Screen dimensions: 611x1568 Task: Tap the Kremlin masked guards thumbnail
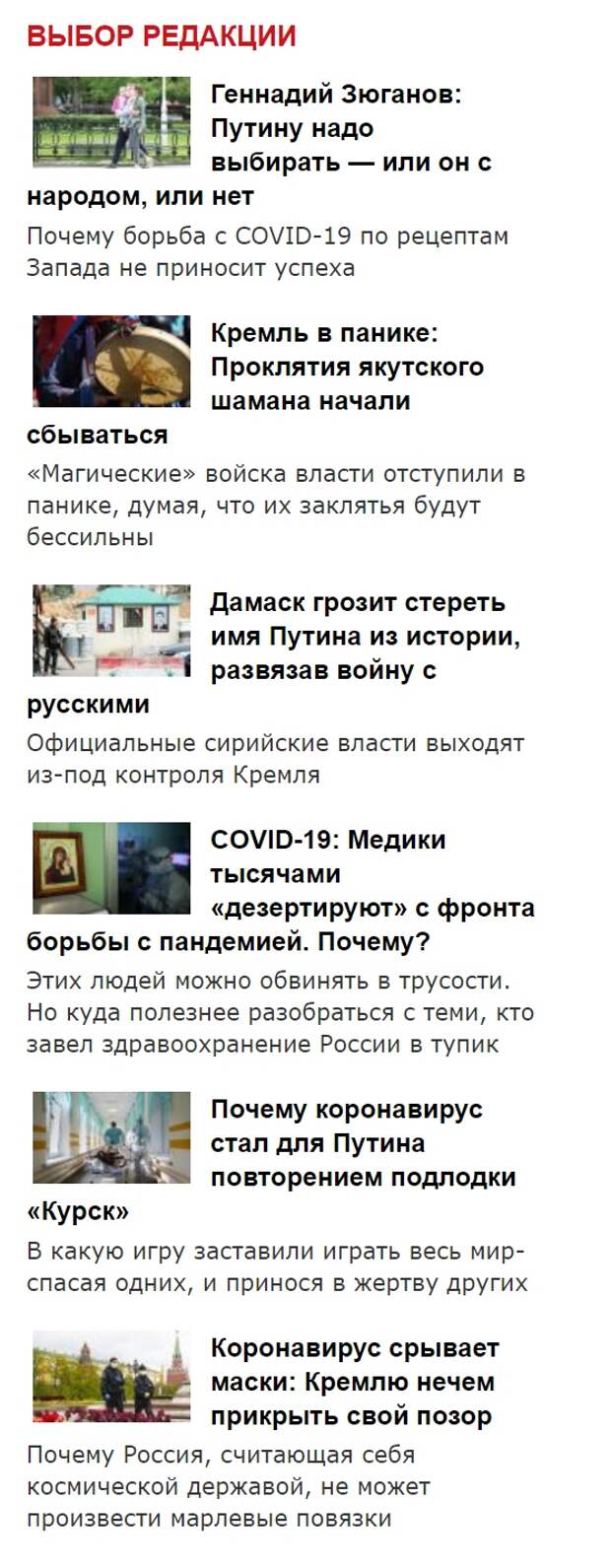[x=110, y=1376]
